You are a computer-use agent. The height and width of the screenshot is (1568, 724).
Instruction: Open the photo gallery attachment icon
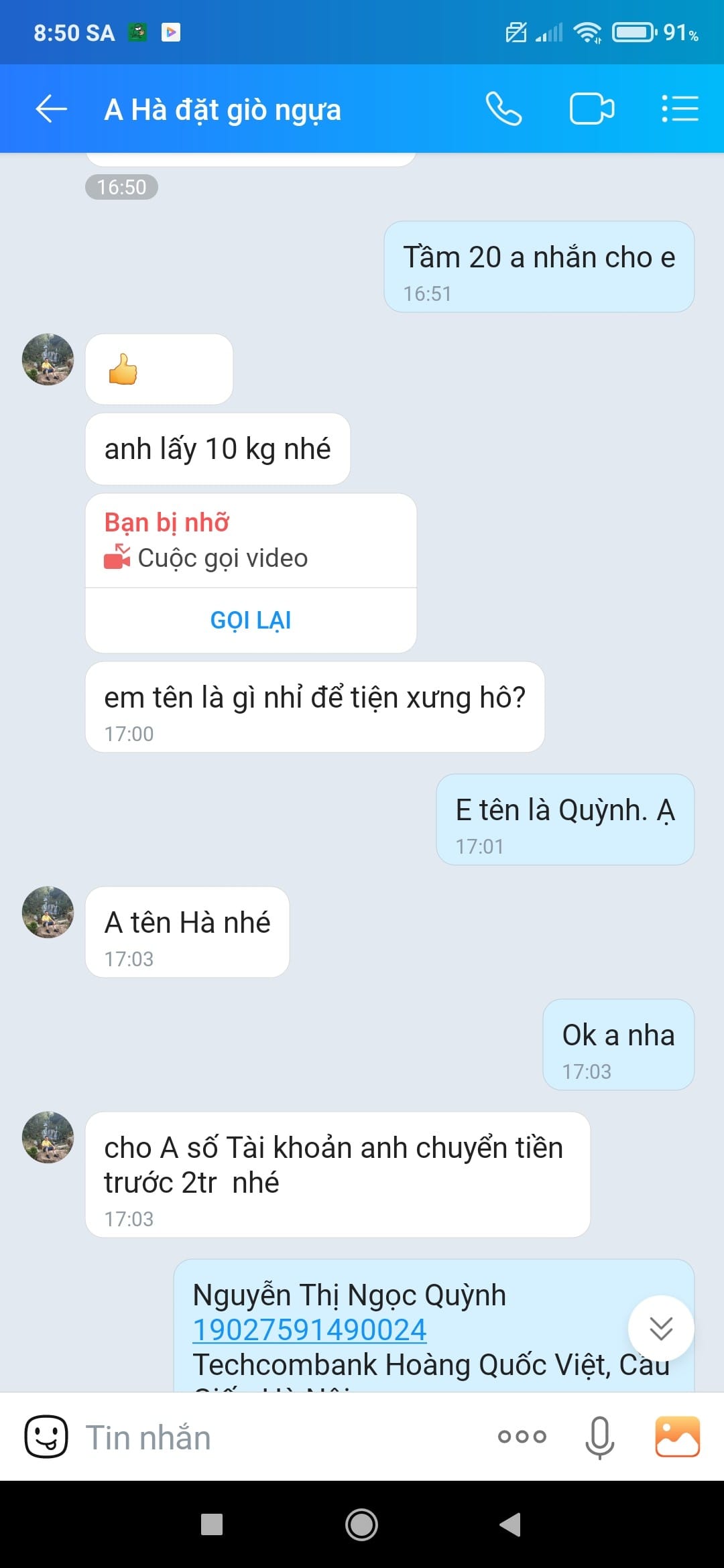[x=679, y=1436]
